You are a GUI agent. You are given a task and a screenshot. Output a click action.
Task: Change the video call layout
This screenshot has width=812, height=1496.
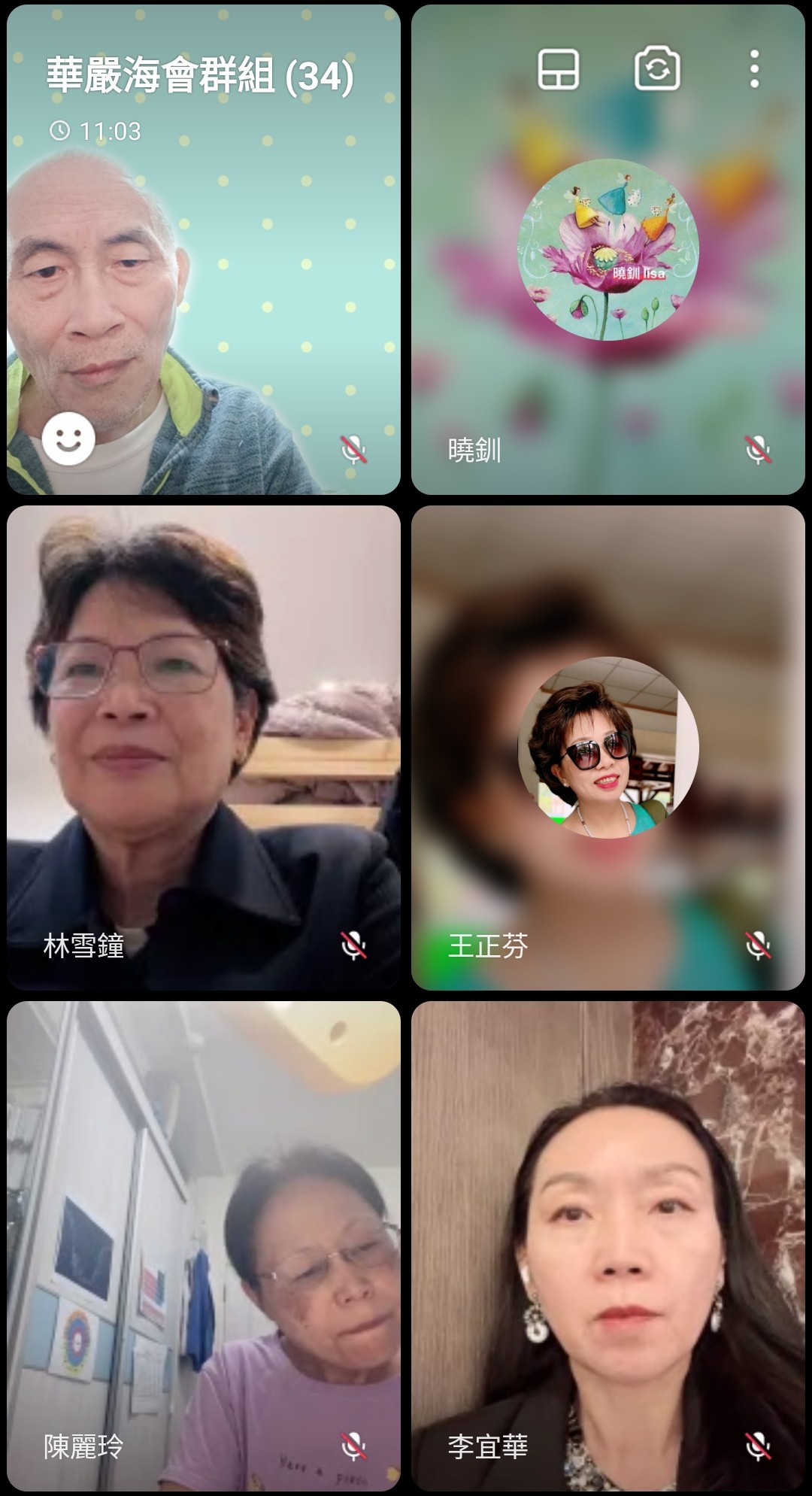click(558, 70)
